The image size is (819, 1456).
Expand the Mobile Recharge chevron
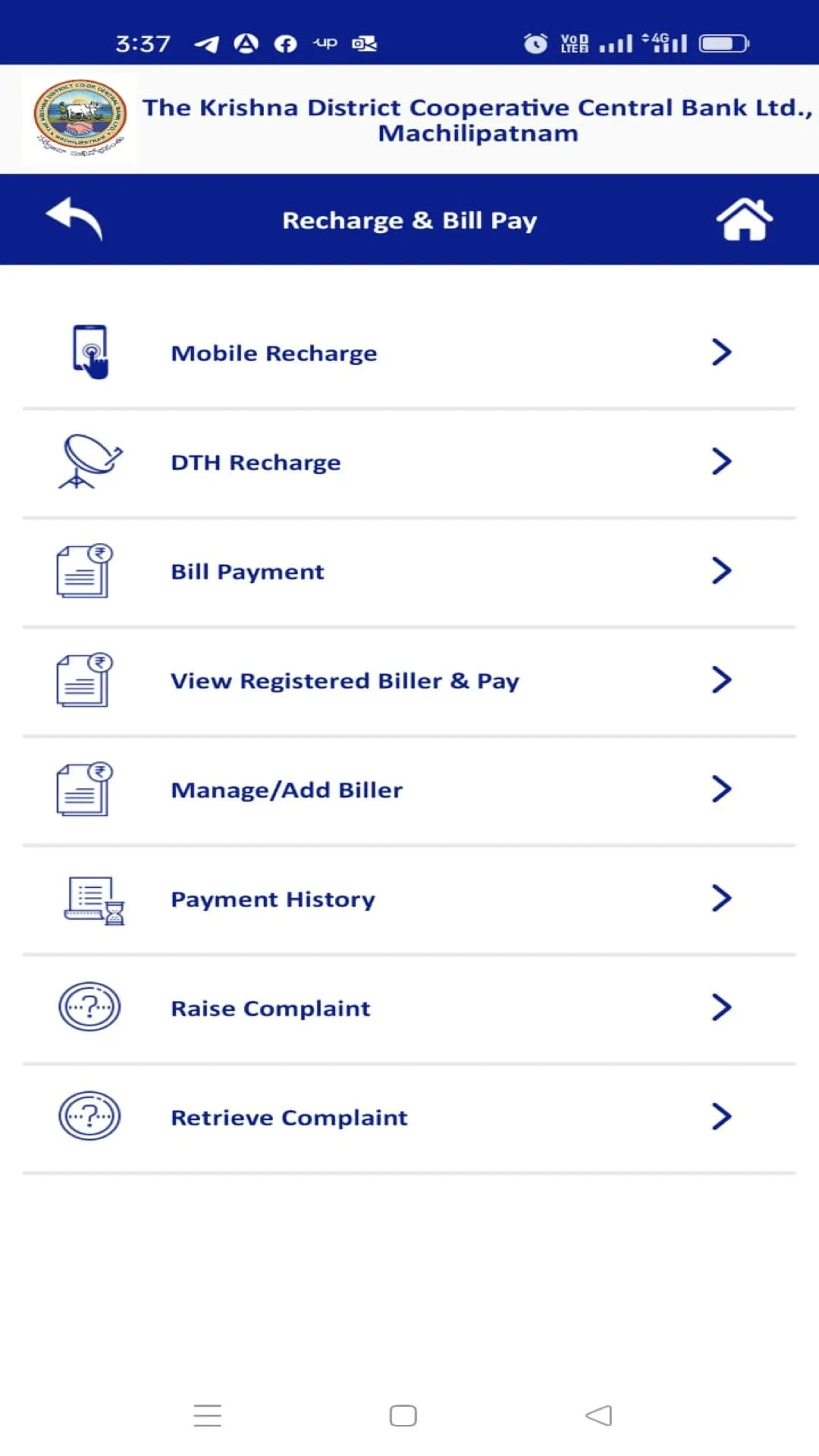(721, 352)
